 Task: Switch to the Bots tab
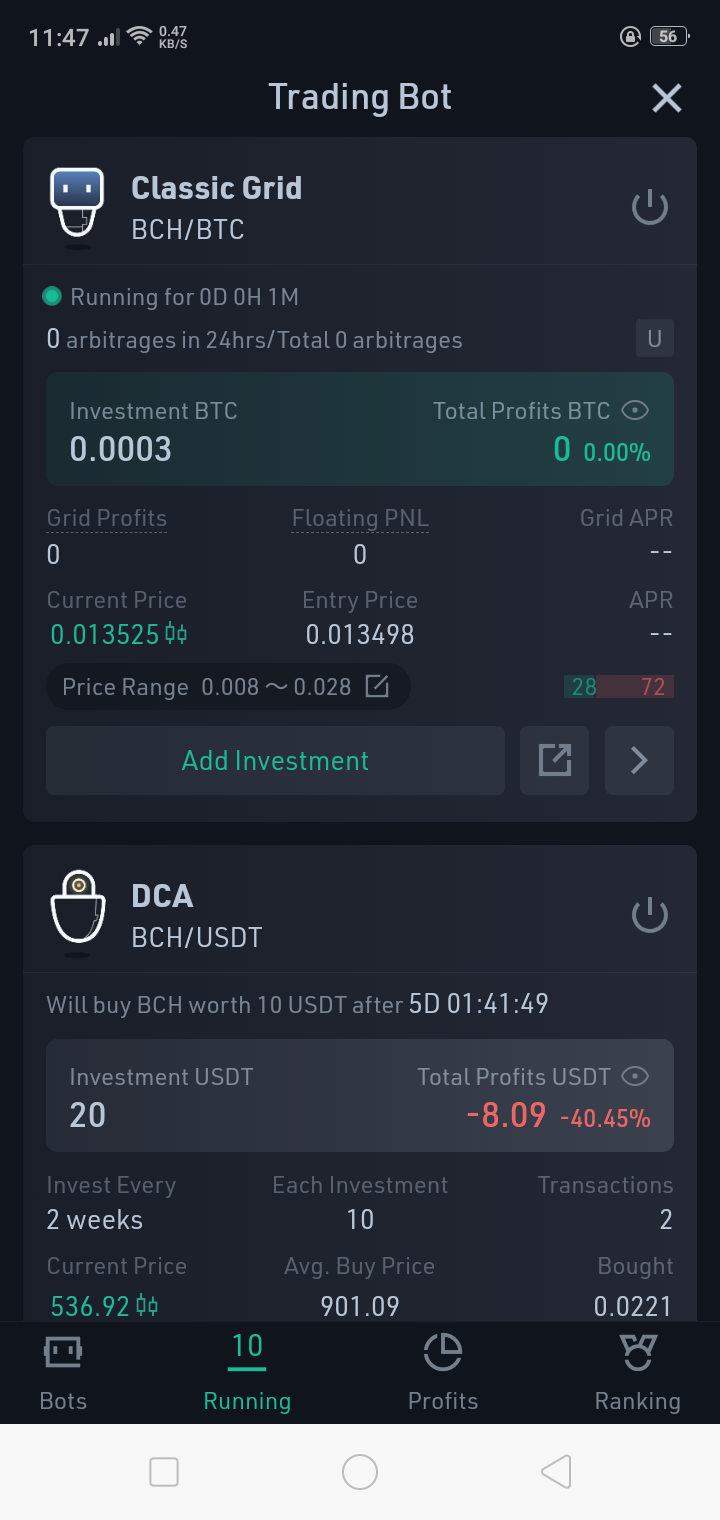pyautogui.click(x=63, y=1372)
